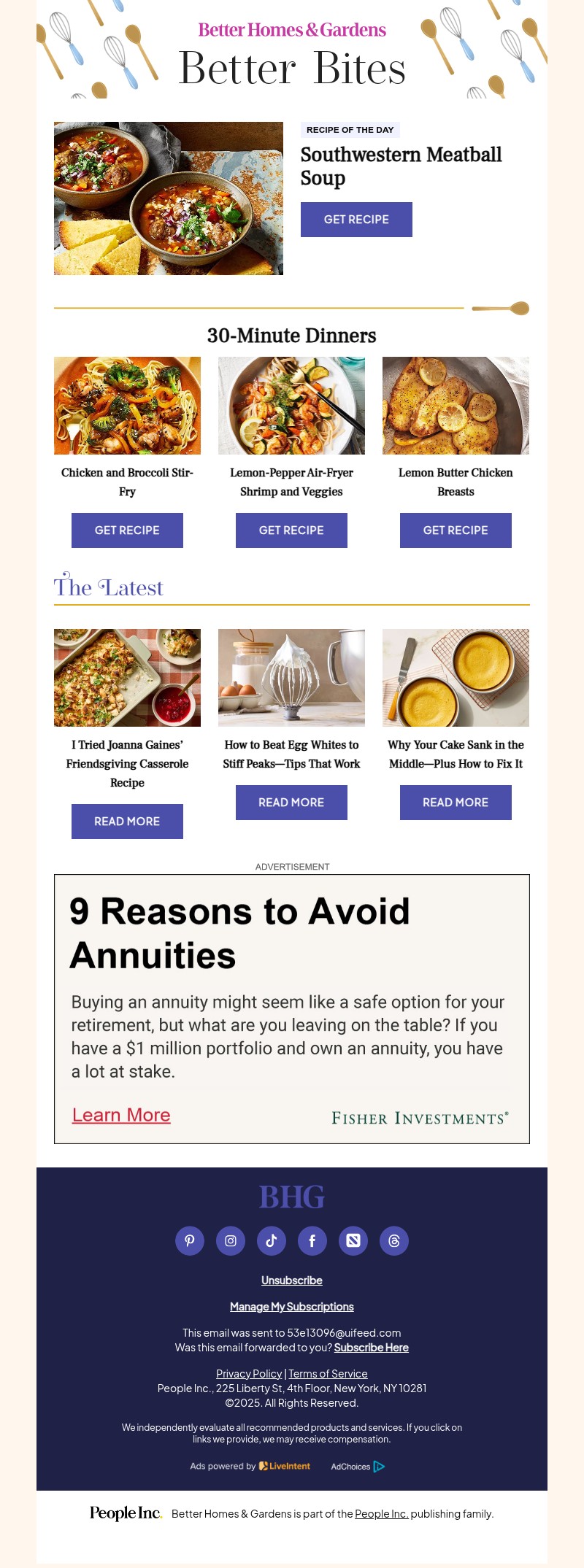This screenshot has height=1568, width=584.
Task: Open the Learn More annuities link
Action: point(120,1114)
